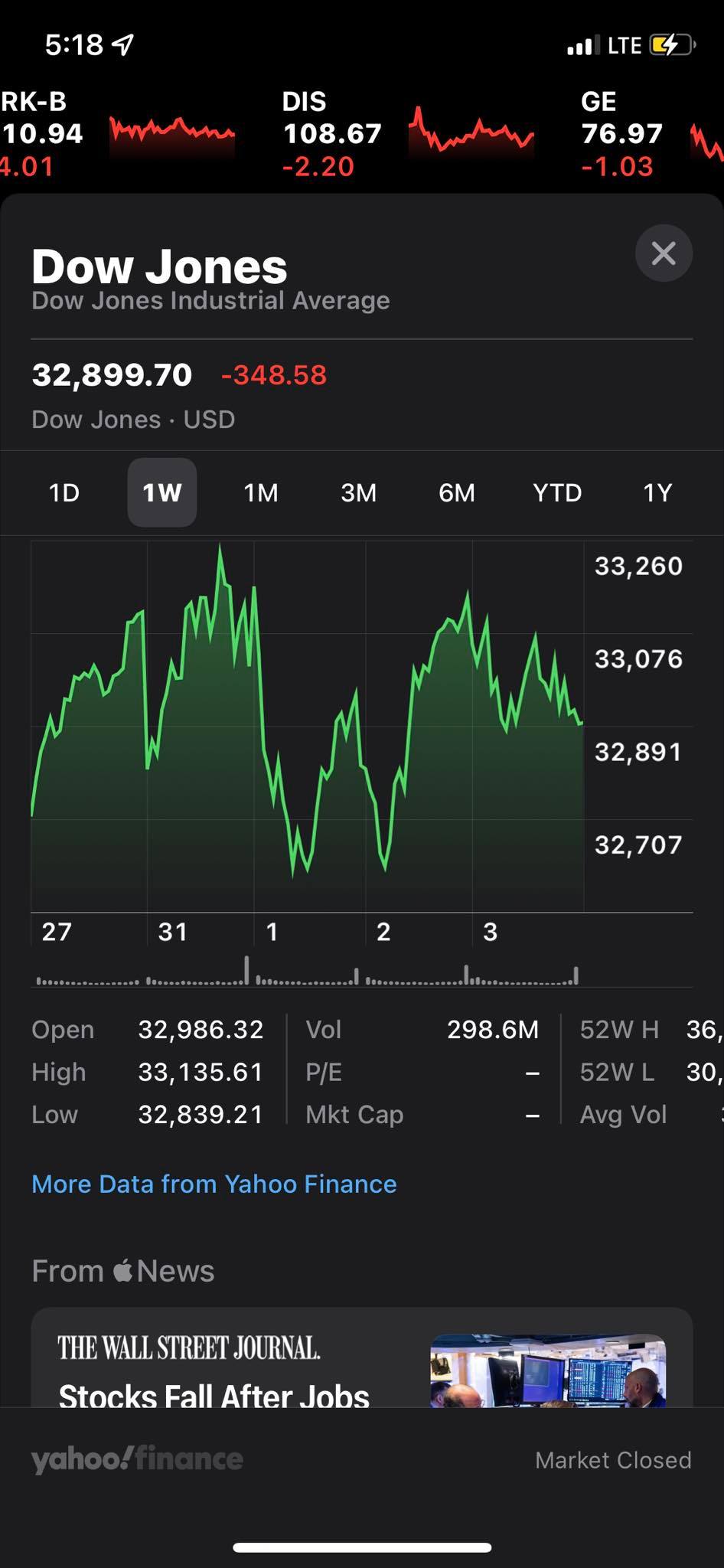The width and height of the screenshot is (724, 1568).
Task: Tap the volume bars under the chart
Action: [x=306, y=976]
